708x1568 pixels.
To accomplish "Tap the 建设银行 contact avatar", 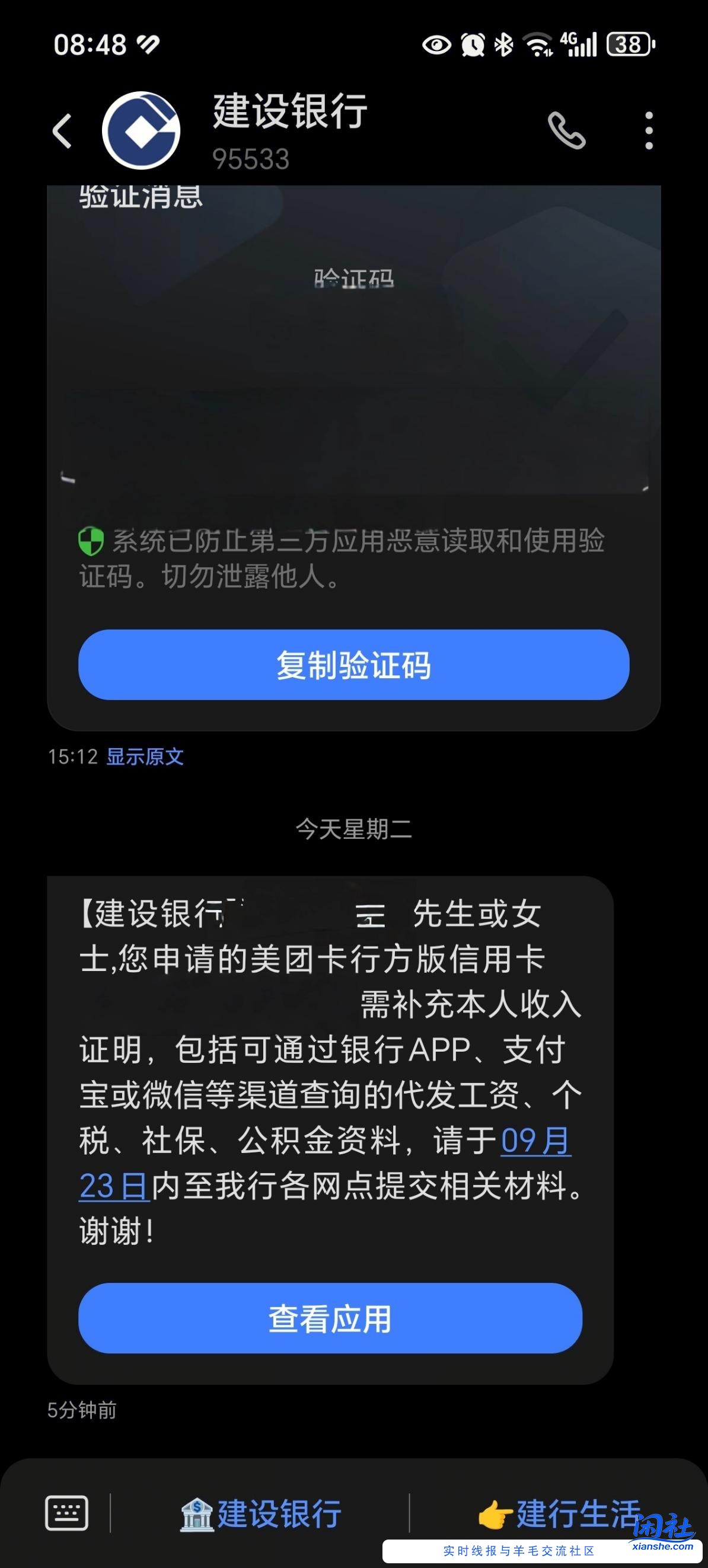I will pyautogui.click(x=144, y=130).
